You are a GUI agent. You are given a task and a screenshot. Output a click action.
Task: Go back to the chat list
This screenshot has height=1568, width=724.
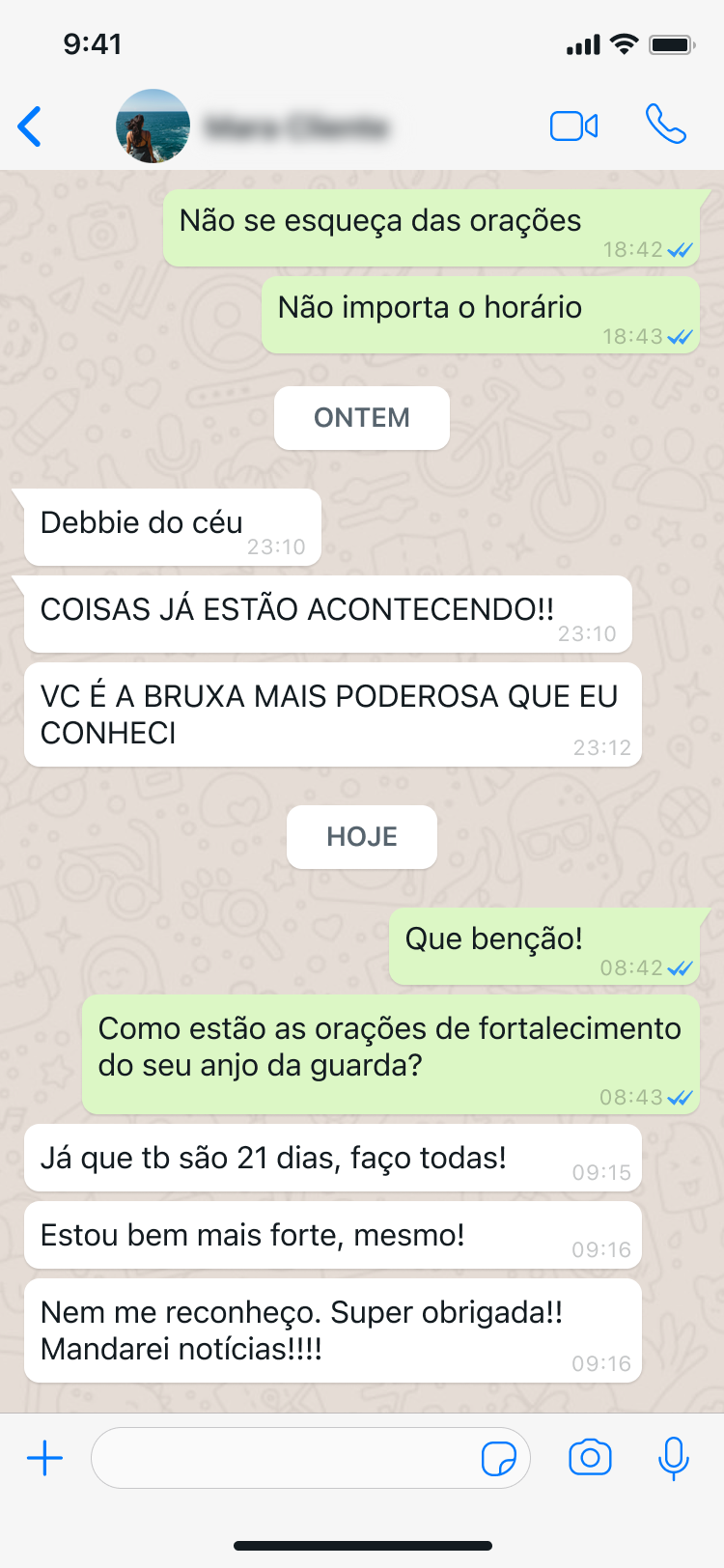point(31,126)
